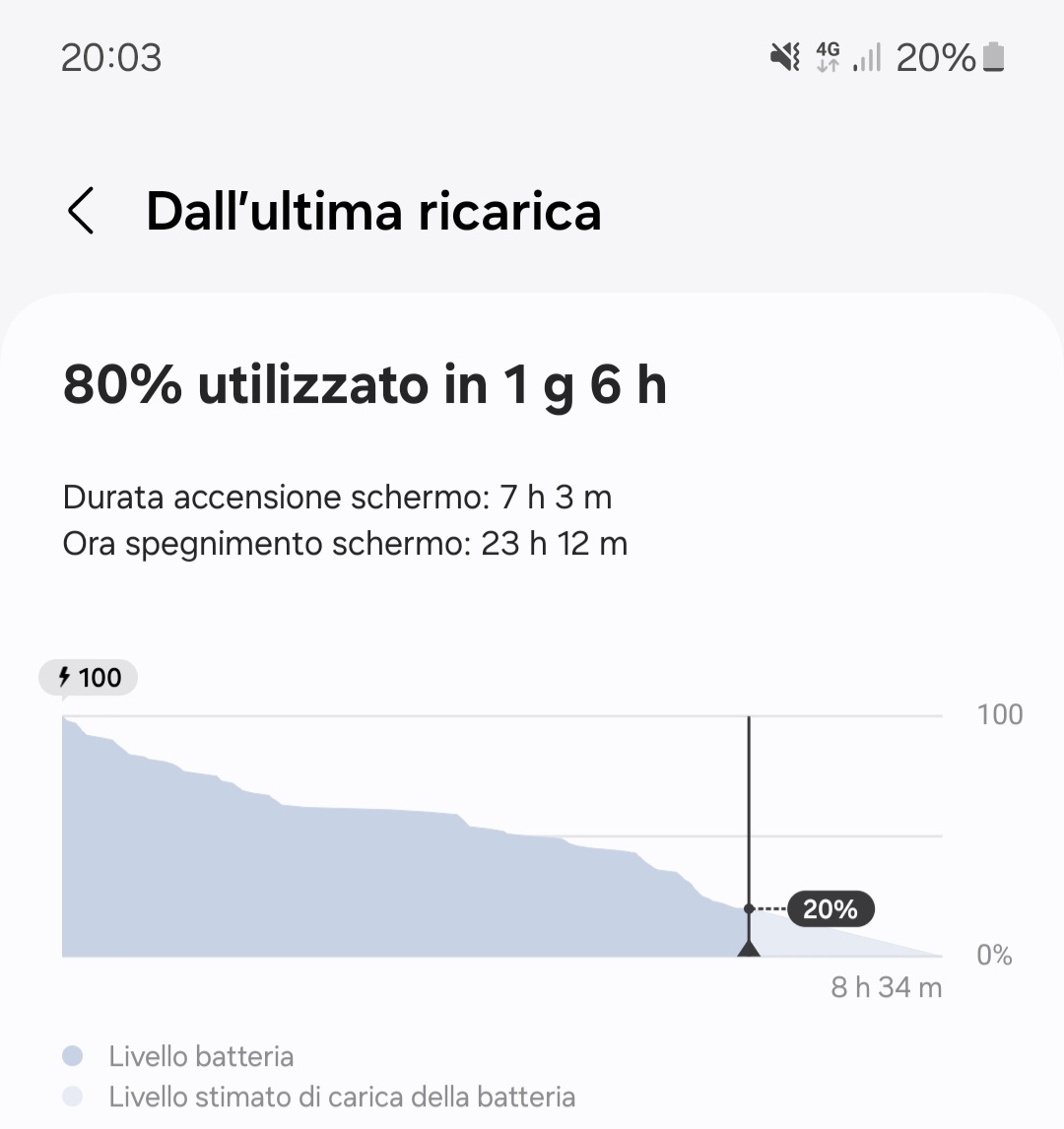Tap the 20:03 clock in the status bar
Image resolution: width=1064 pixels, height=1129 pixels.
tap(111, 58)
